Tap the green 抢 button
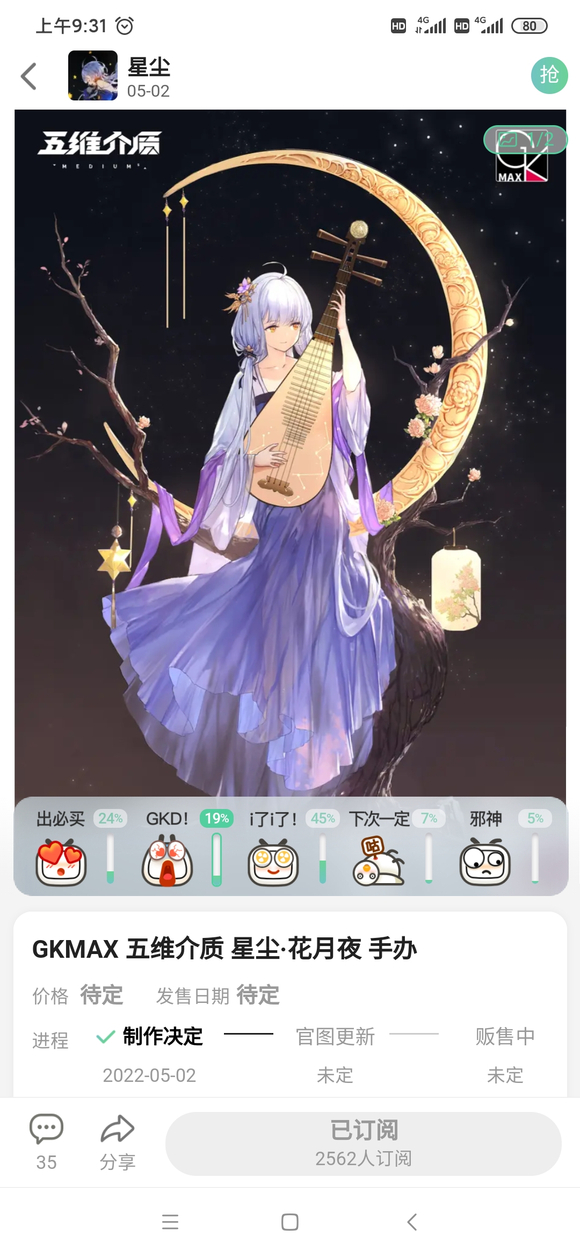580x1257 pixels. pyautogui.click(x=549, y=75)
